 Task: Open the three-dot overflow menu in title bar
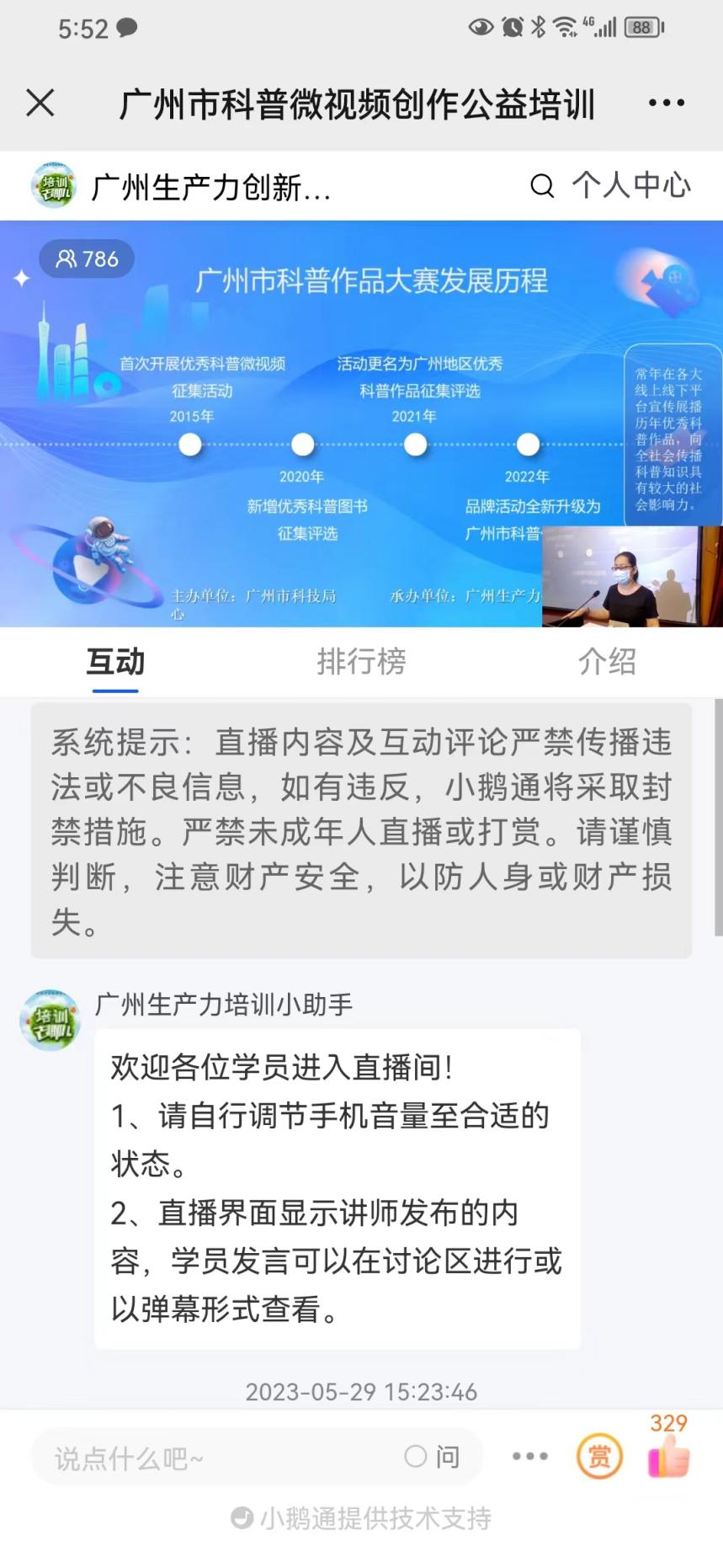pos(666,104)
